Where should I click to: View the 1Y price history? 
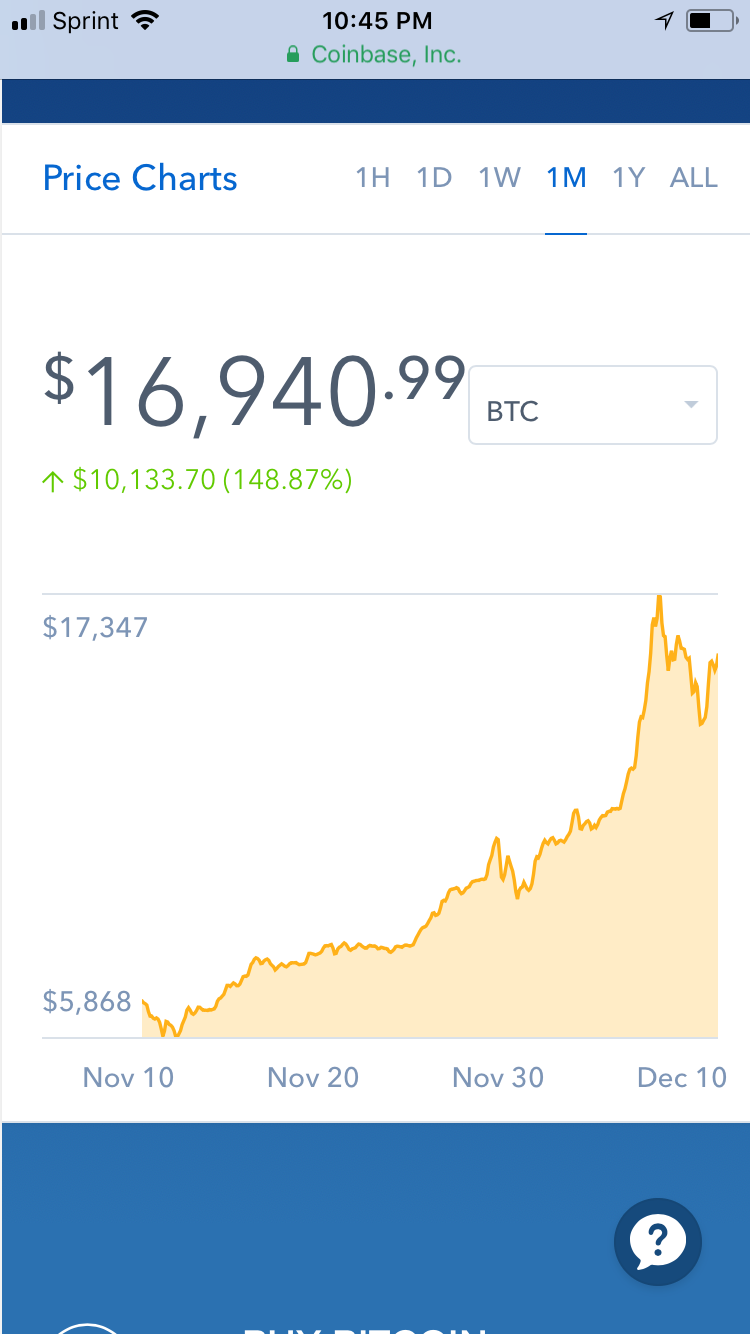[629, 178]
